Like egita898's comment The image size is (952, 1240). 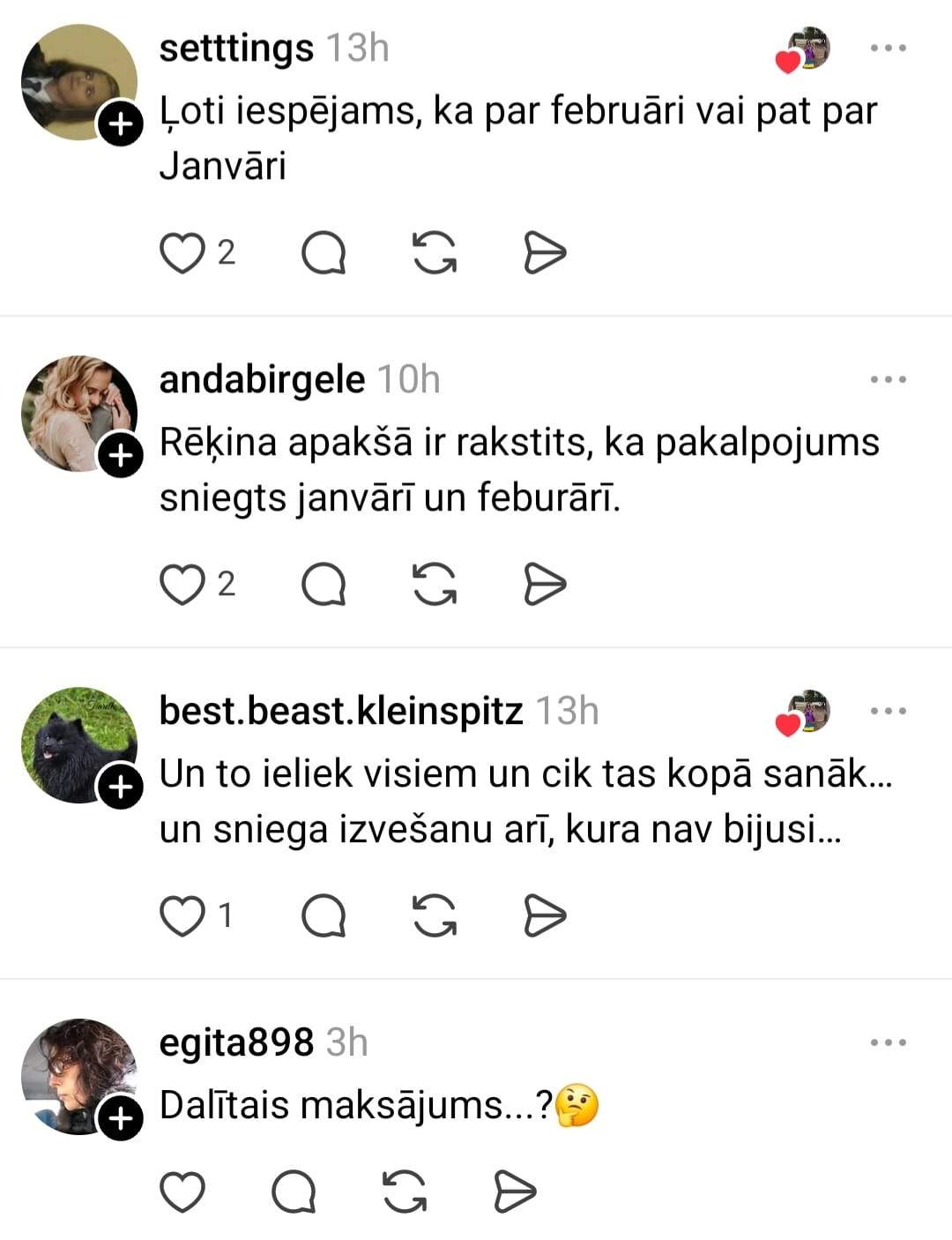tap(182, 1193)
